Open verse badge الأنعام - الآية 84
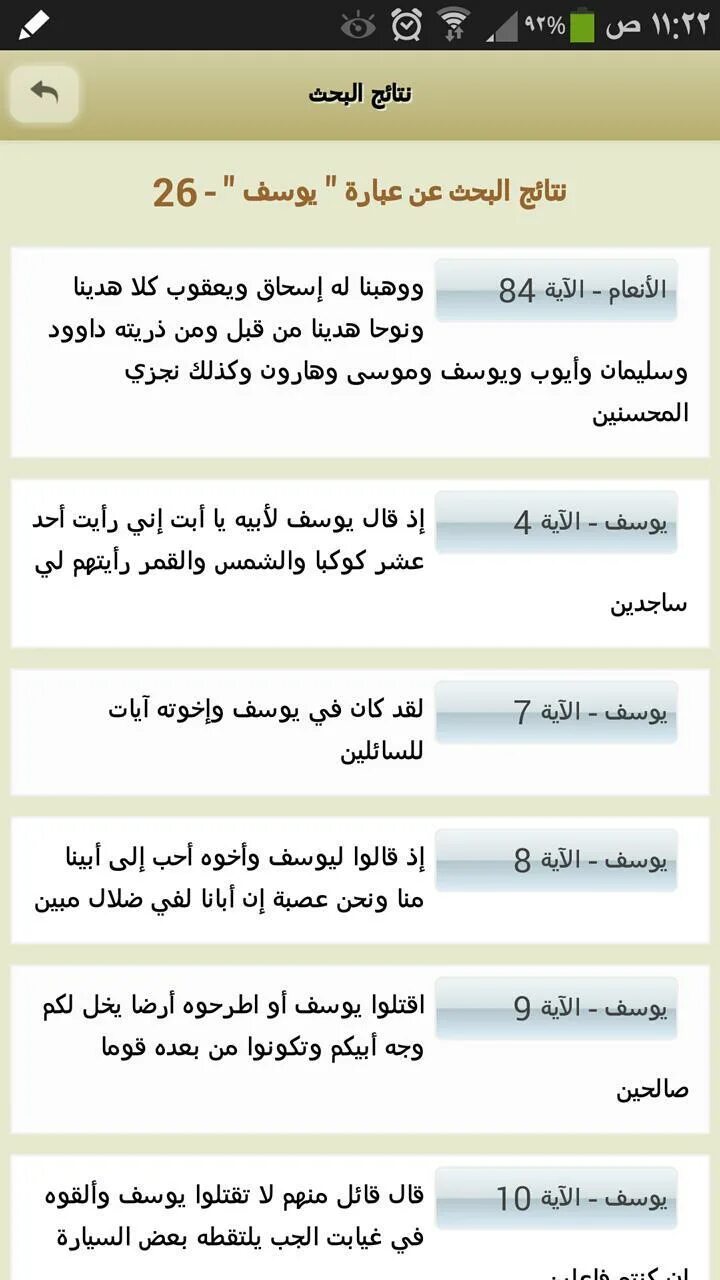Screen dimensions: 720x1280 coord(556,288)
